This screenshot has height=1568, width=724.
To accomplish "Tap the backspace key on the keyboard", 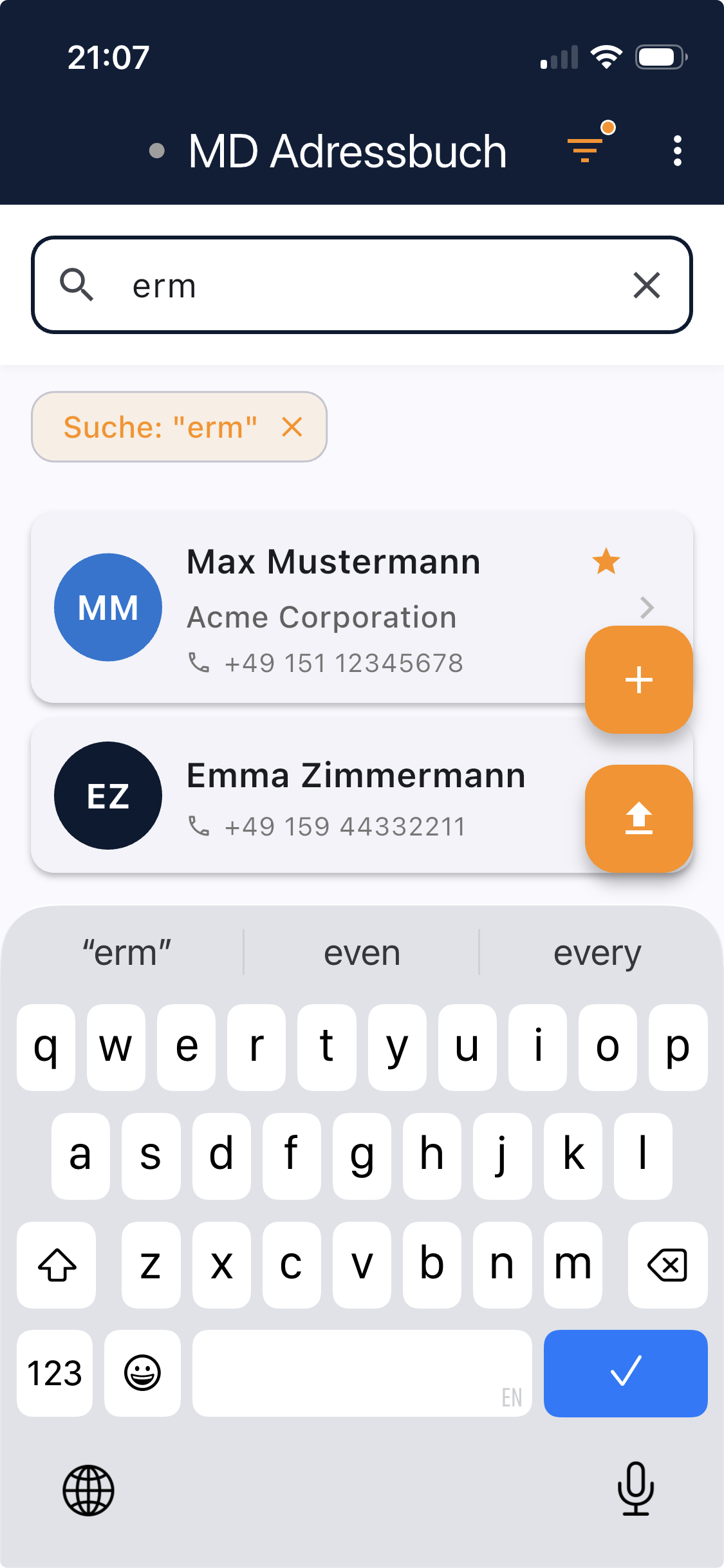I will click(x=667, y=1264).
